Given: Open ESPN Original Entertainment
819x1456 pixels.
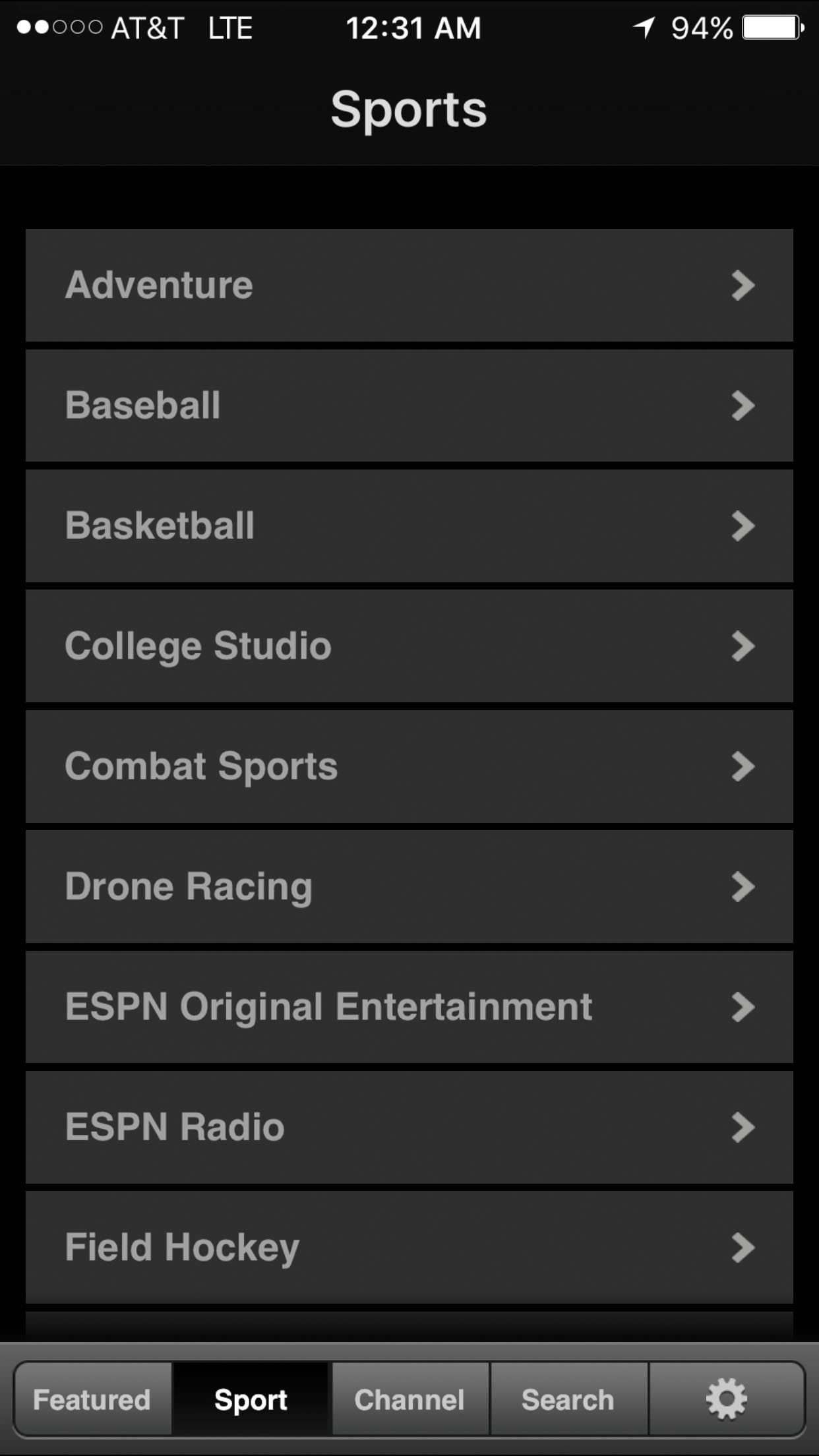Looking at the screenshot, I should click(409, 1007).
